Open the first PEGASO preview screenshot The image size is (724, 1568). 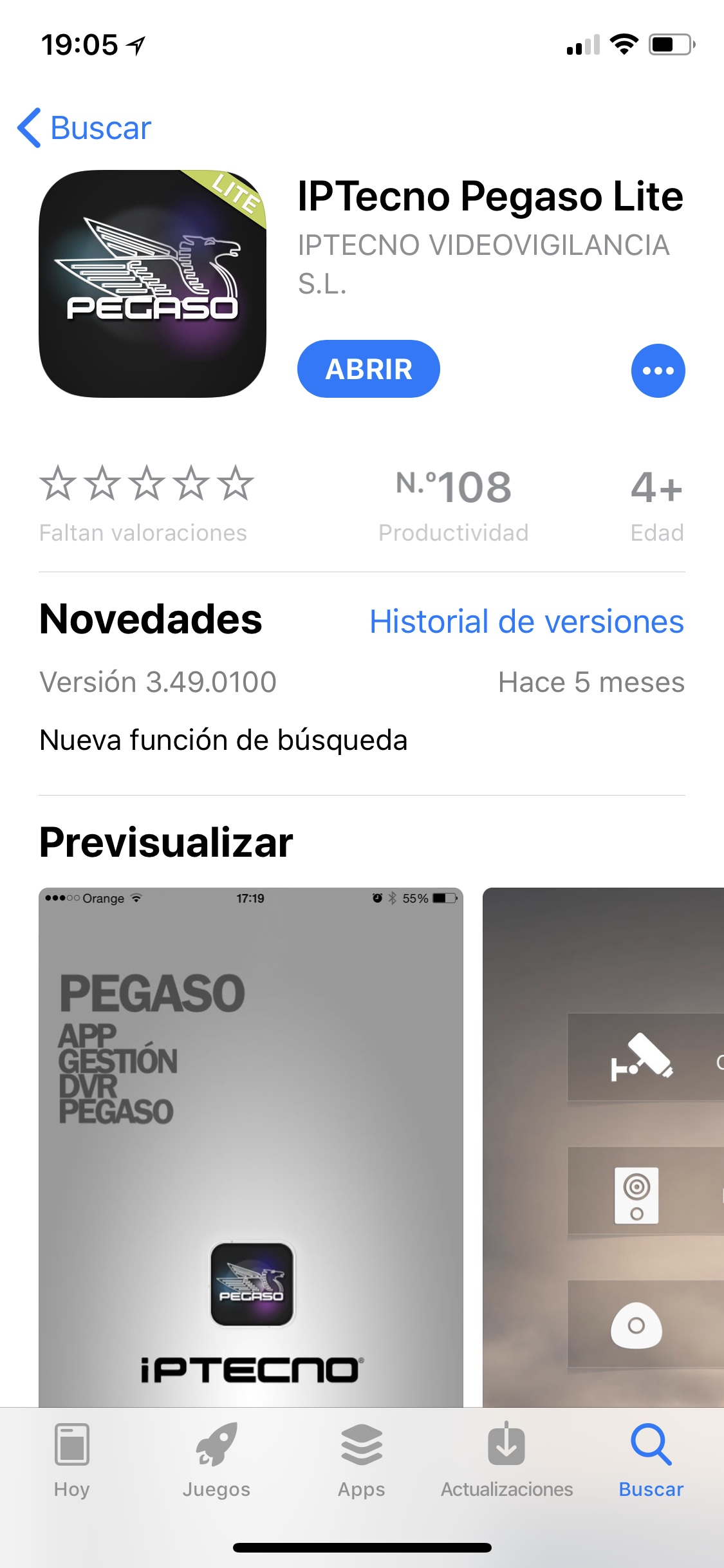(x=251, y=1146)
